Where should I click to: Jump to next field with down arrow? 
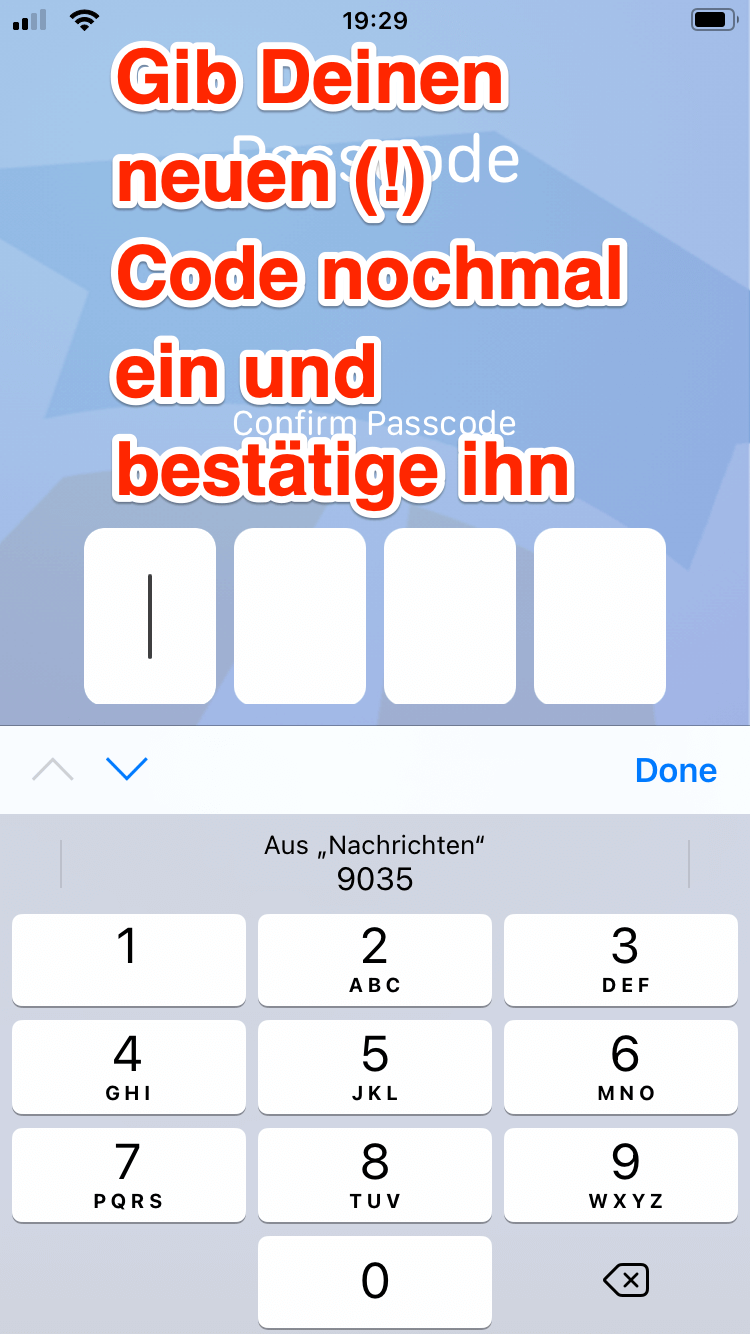tap(127, 769)
